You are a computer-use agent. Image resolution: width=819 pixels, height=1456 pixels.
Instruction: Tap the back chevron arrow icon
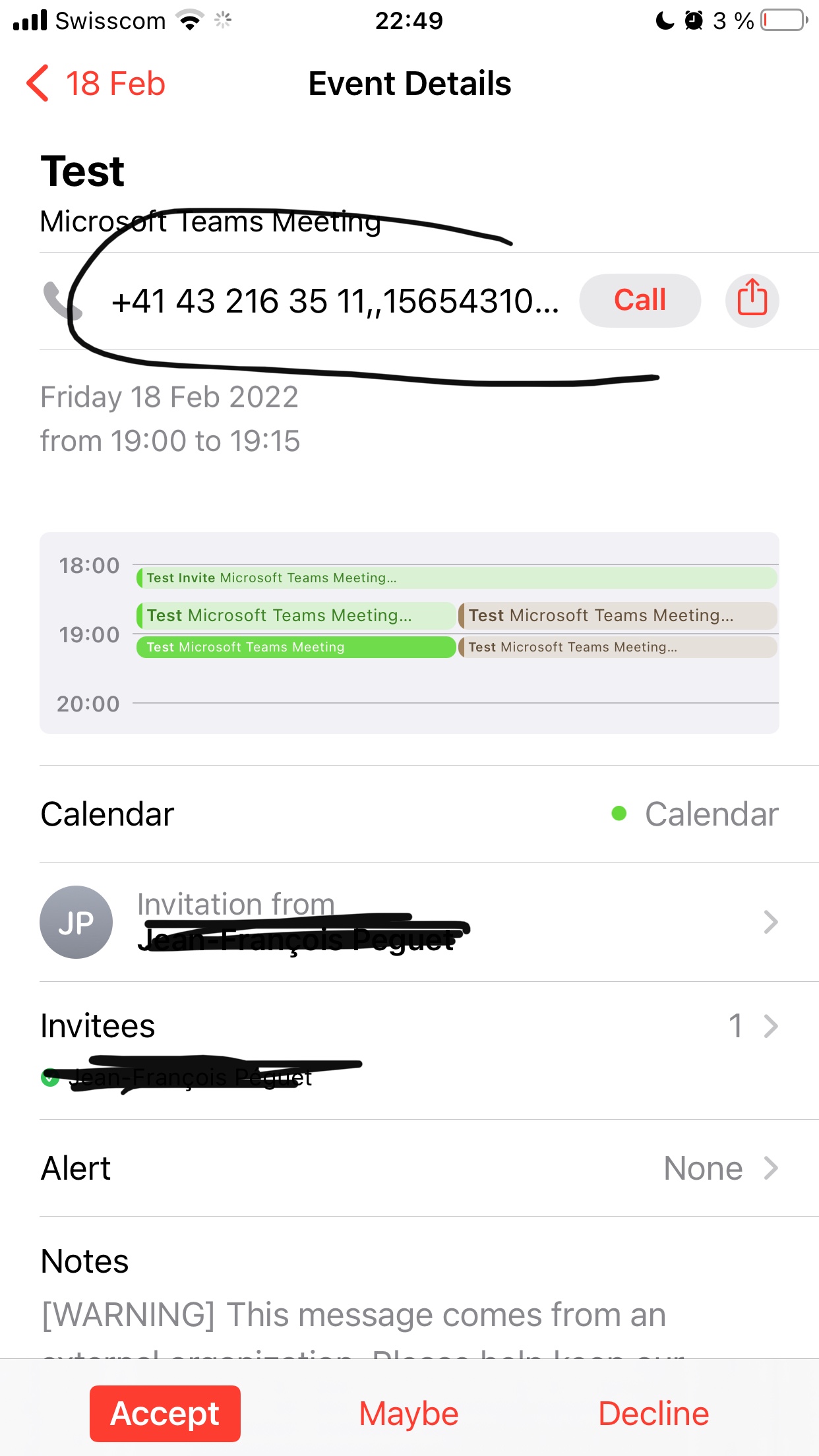(x=38, y=84)
